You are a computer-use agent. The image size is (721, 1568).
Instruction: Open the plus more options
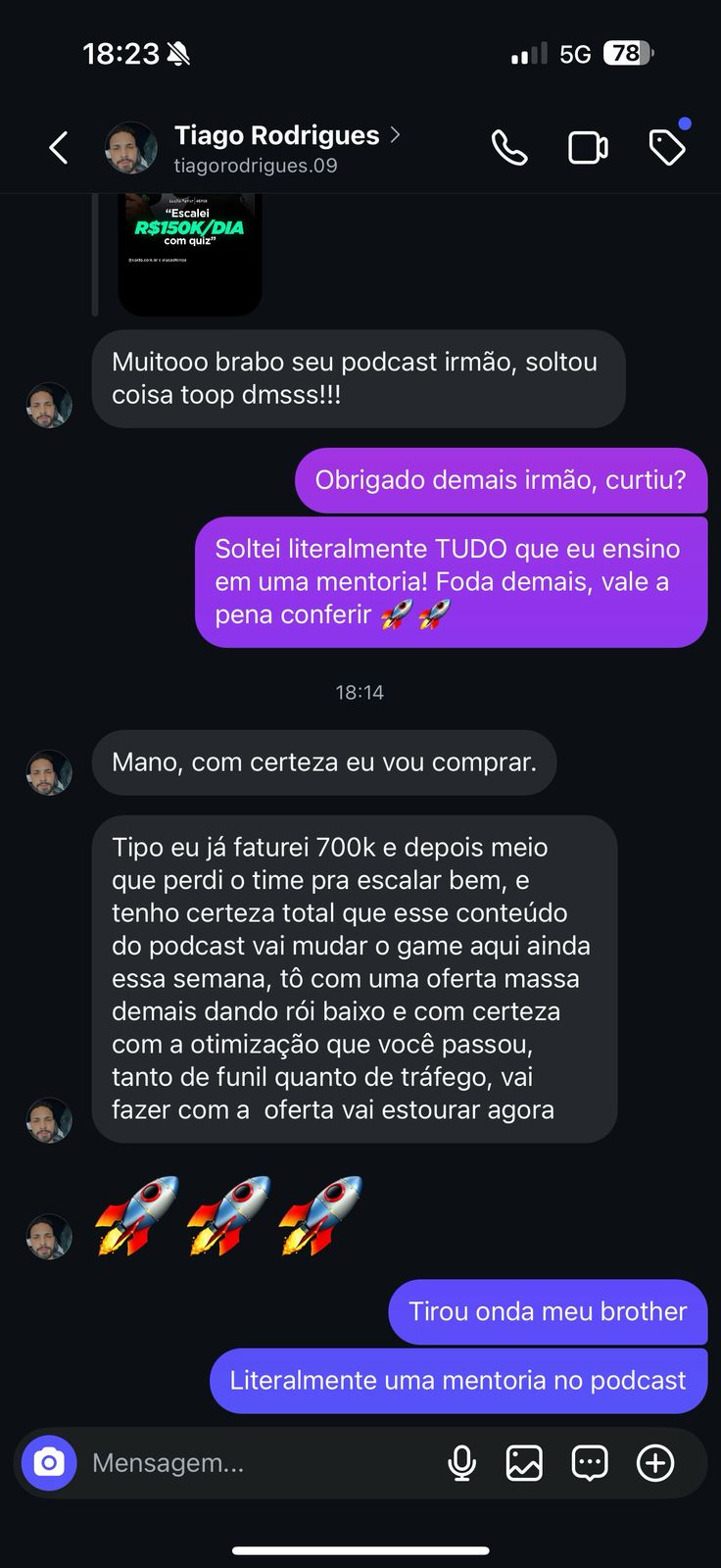tap(655, 1463)
